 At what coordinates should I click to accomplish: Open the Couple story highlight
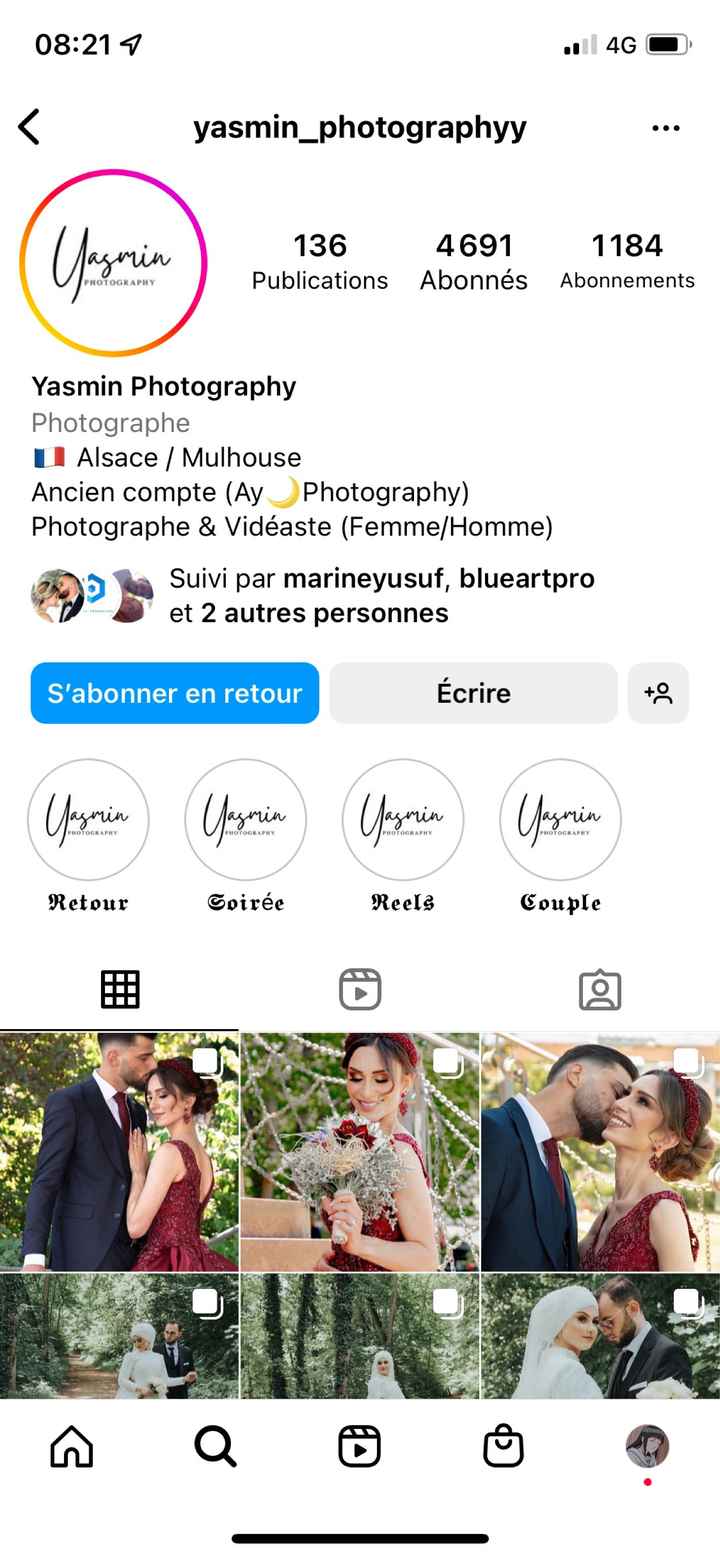tap(560, 819)
